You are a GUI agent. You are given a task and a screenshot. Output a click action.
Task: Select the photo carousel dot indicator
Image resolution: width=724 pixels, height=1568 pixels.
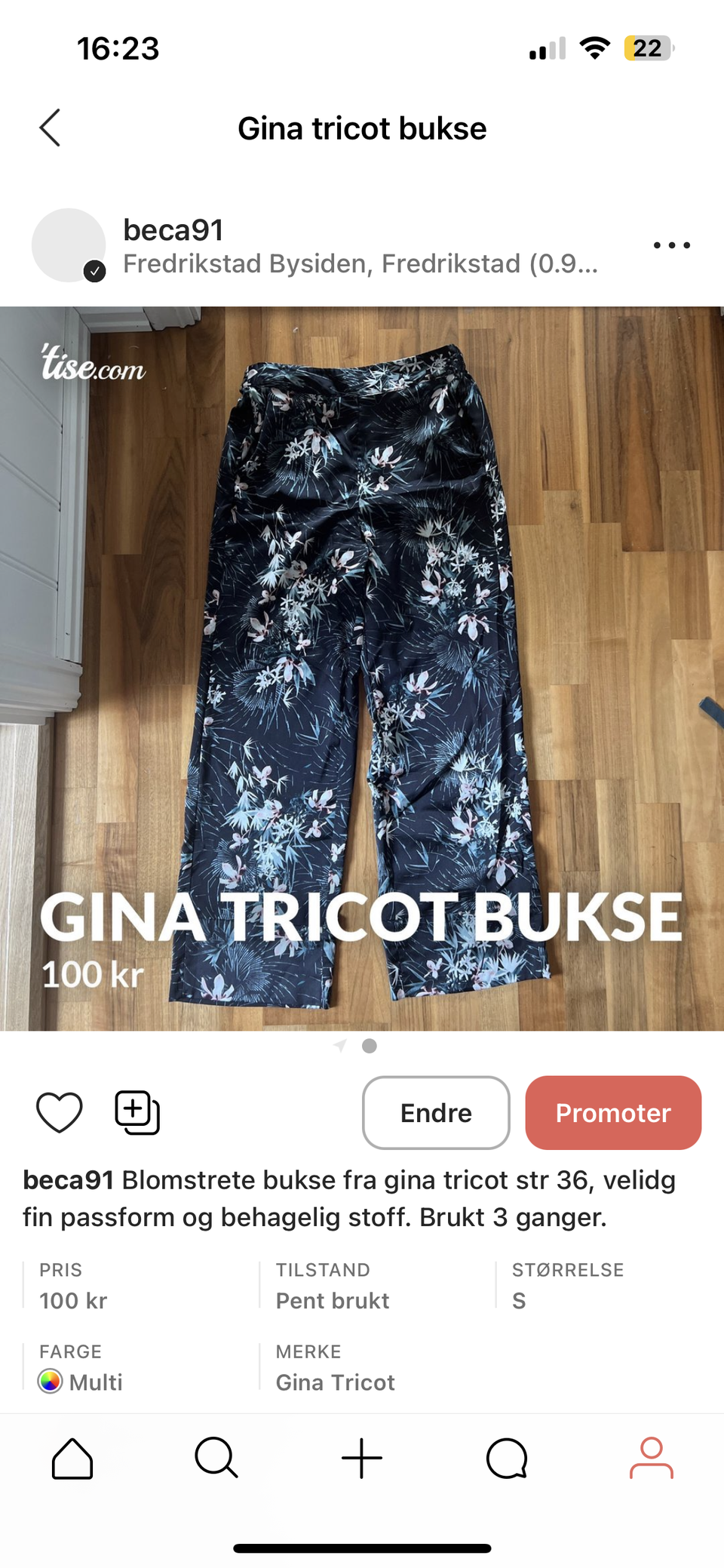[x=369, y=1047]
